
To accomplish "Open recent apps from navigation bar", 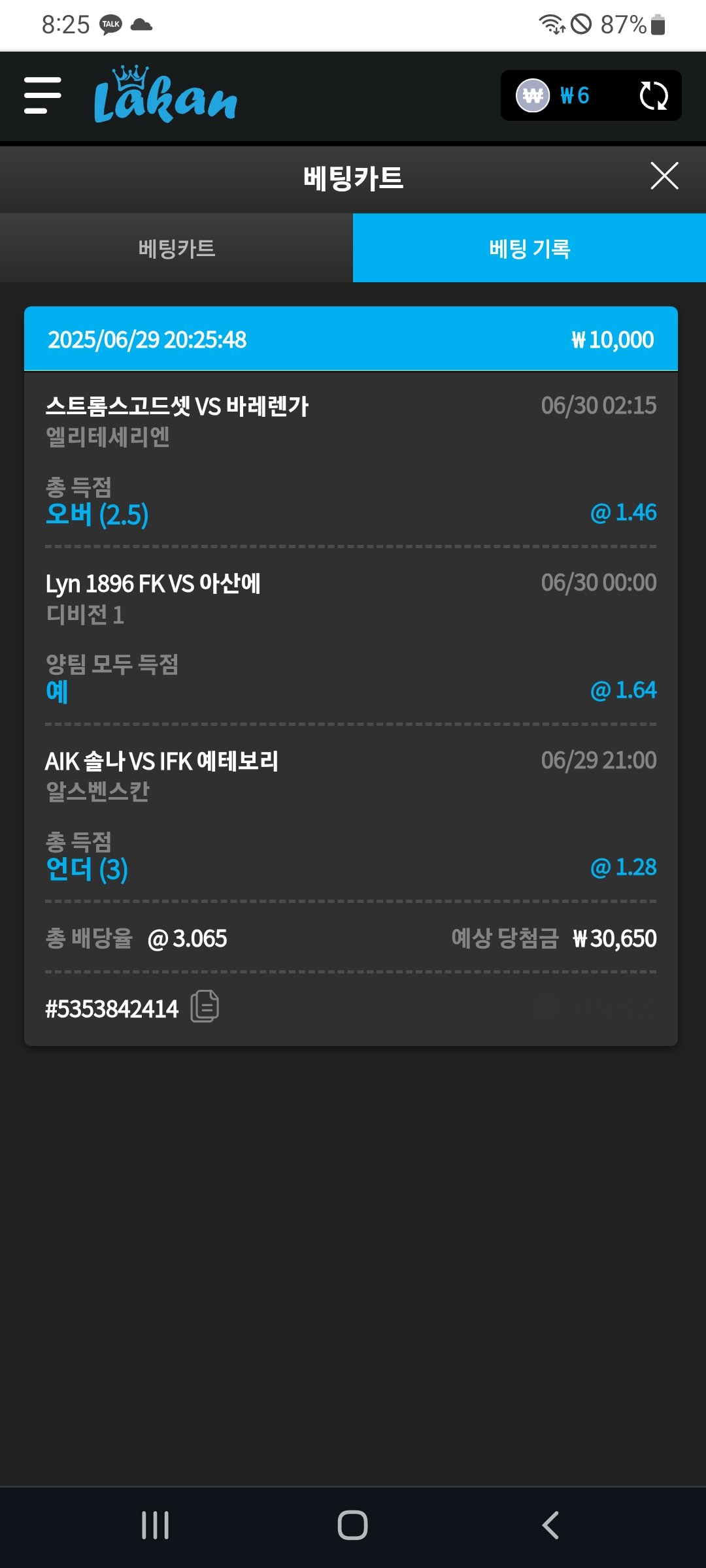I will [156, 1526].
